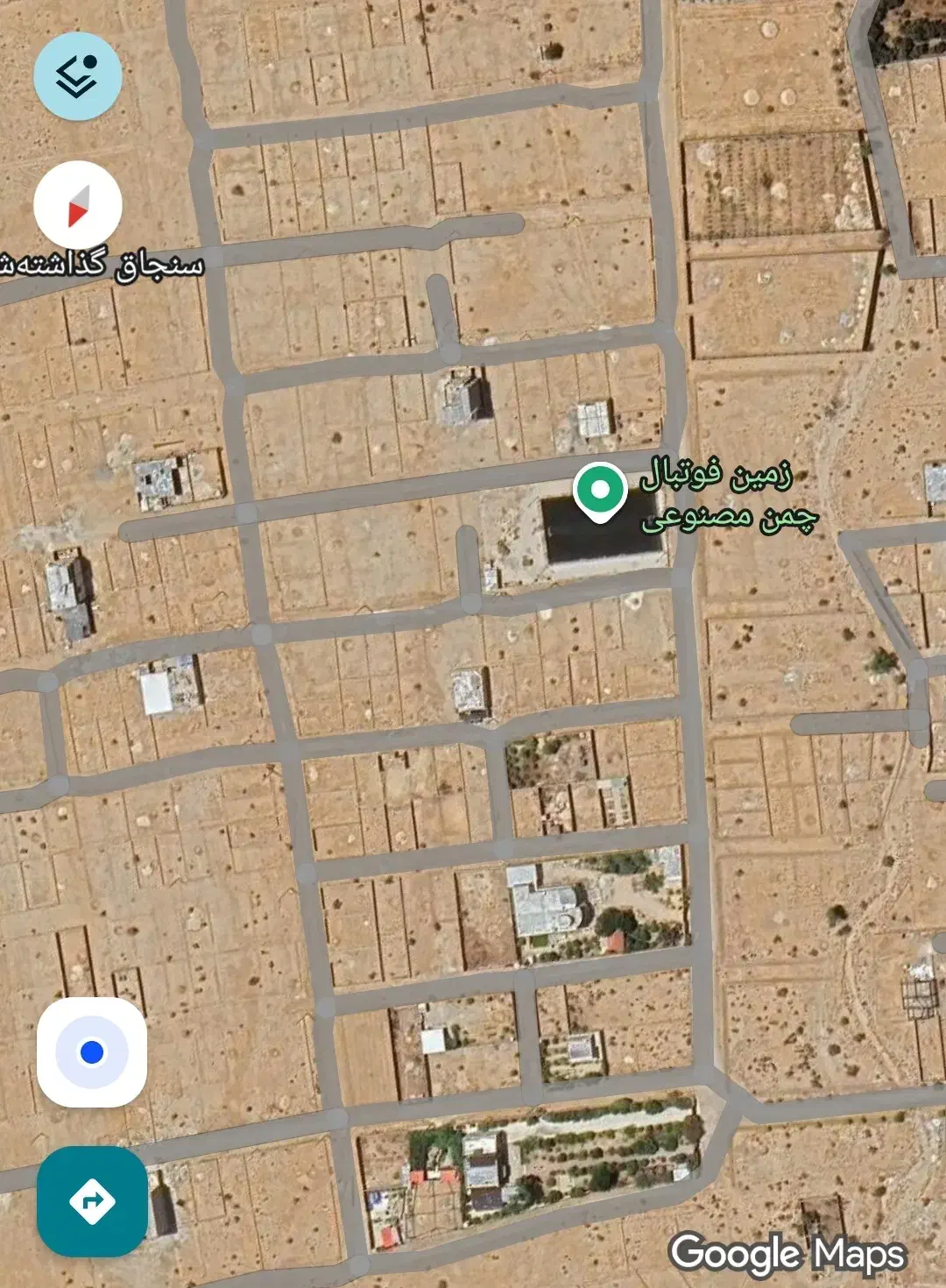Screen dimensions: 946x1288
Task: Open the map layers button
Action: click(78, 76)
